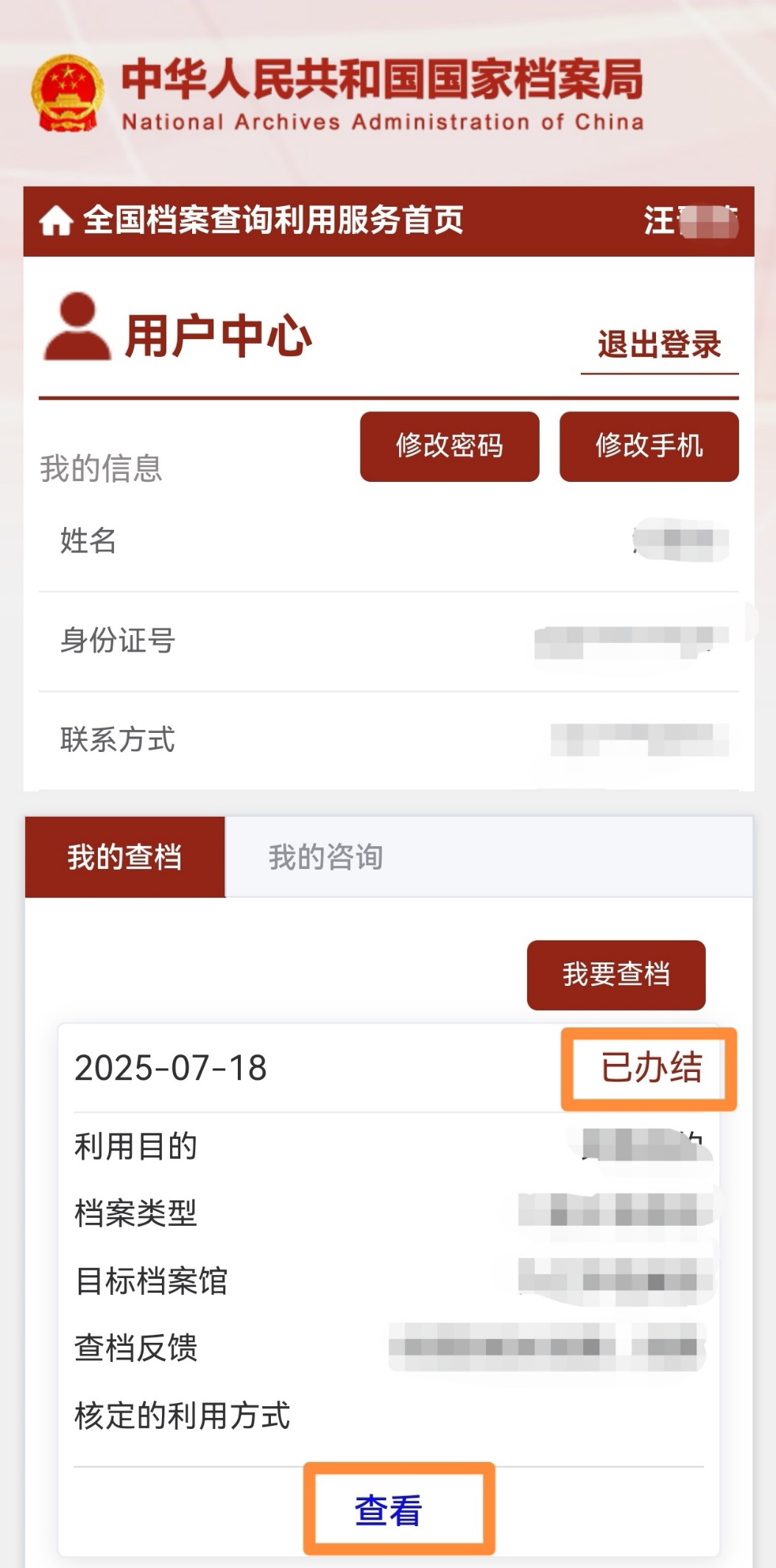Open 查看 for the 2025-07-18 record

pyautogui.click(x=389, y=1511)
